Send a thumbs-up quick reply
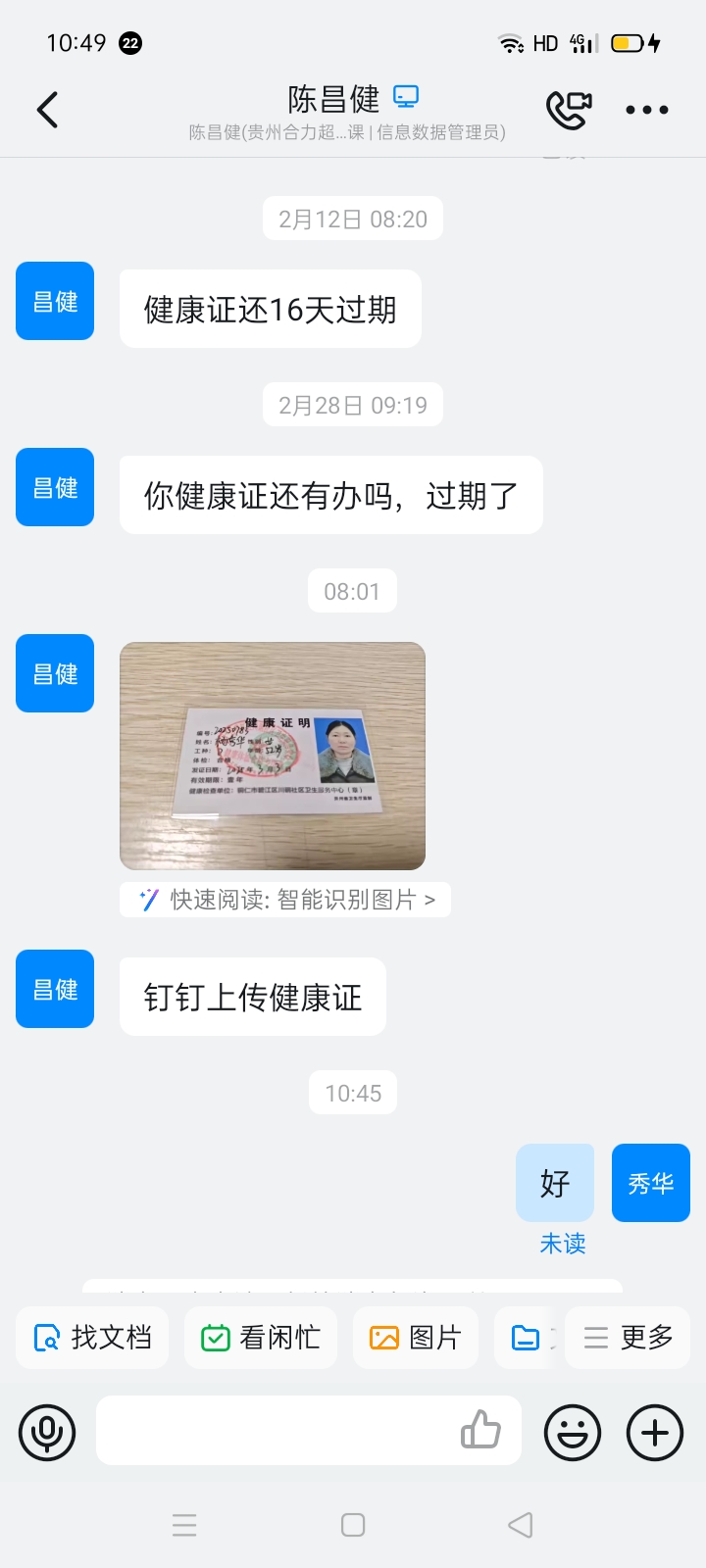 coord(480,1431)
